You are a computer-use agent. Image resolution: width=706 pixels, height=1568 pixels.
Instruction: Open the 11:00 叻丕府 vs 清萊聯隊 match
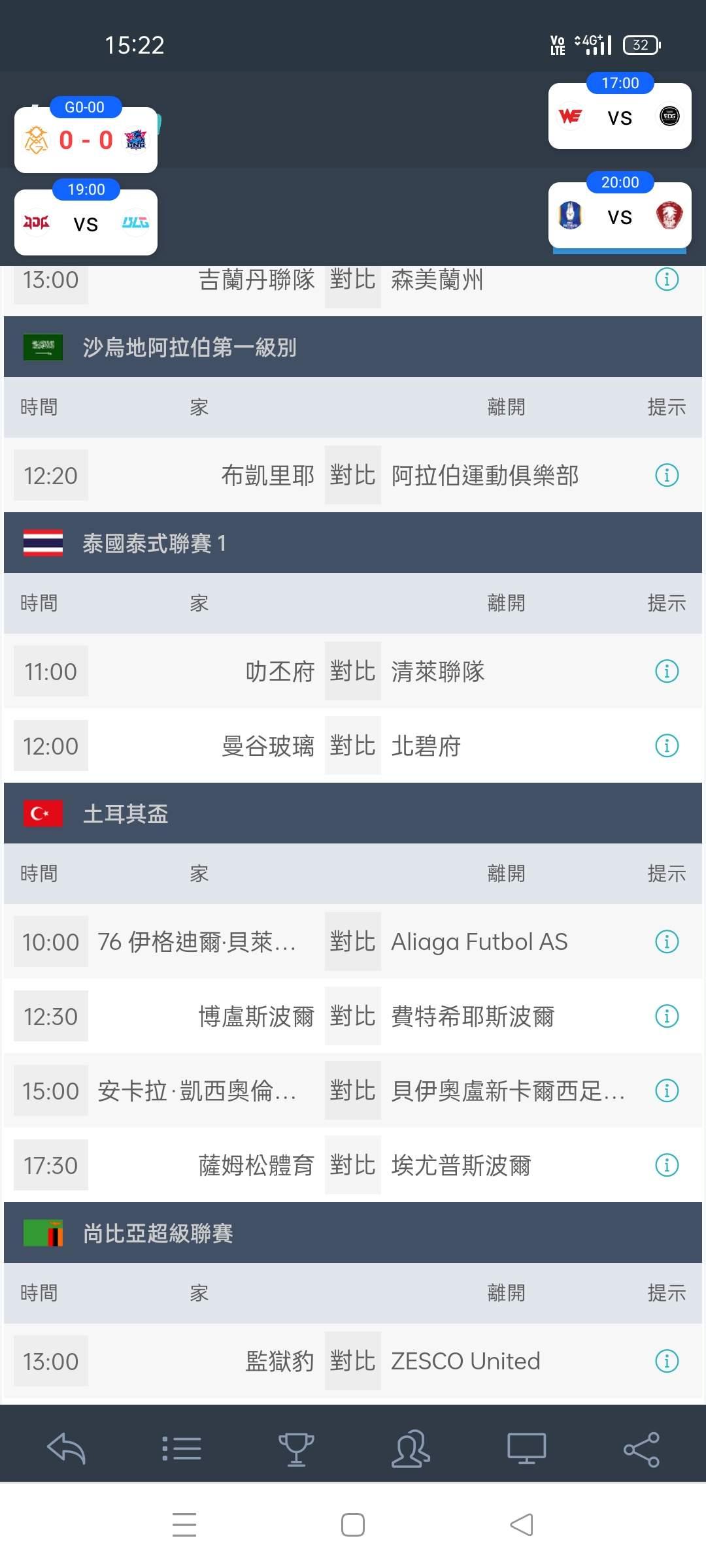353,671
